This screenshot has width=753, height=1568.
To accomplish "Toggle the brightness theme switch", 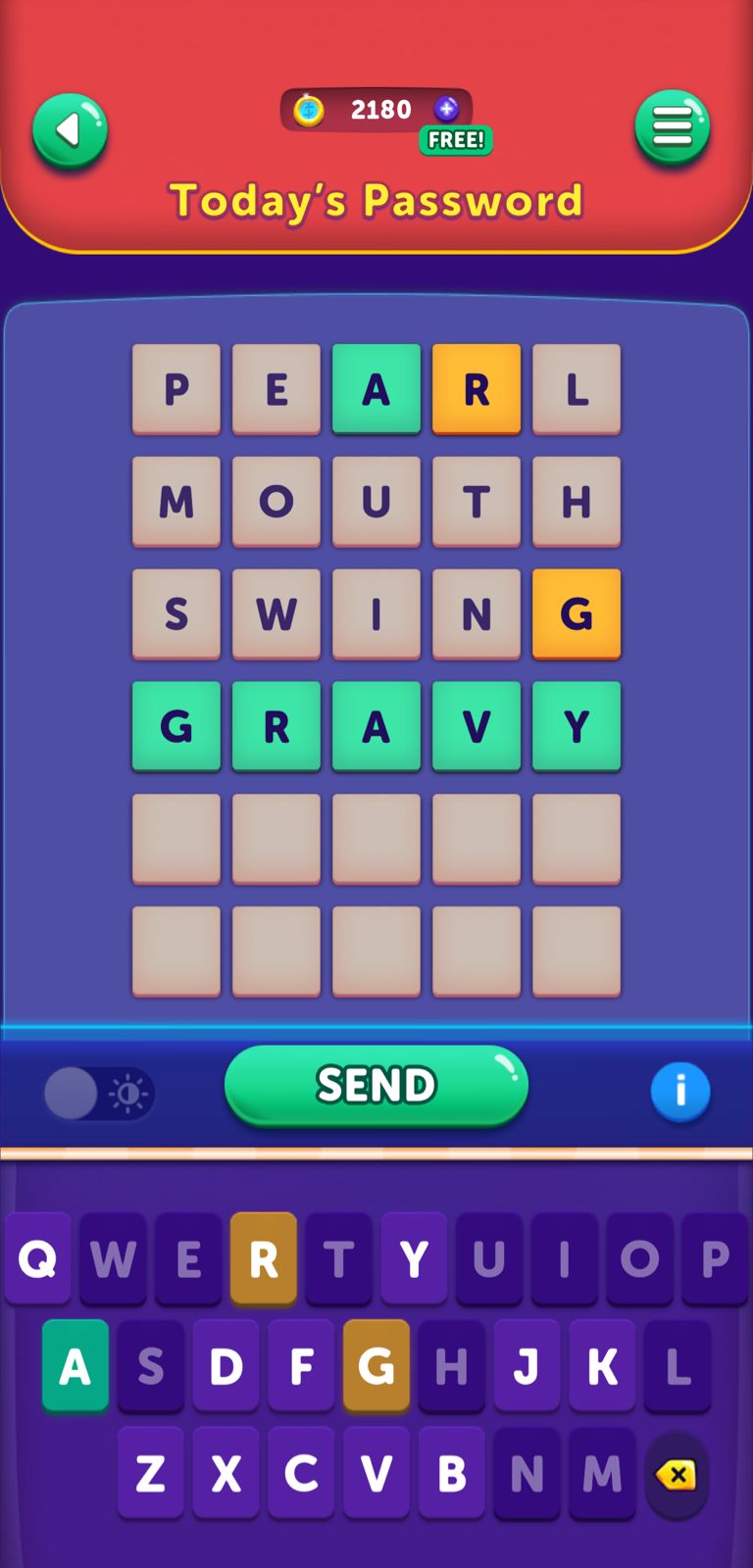I will 99,1093.
